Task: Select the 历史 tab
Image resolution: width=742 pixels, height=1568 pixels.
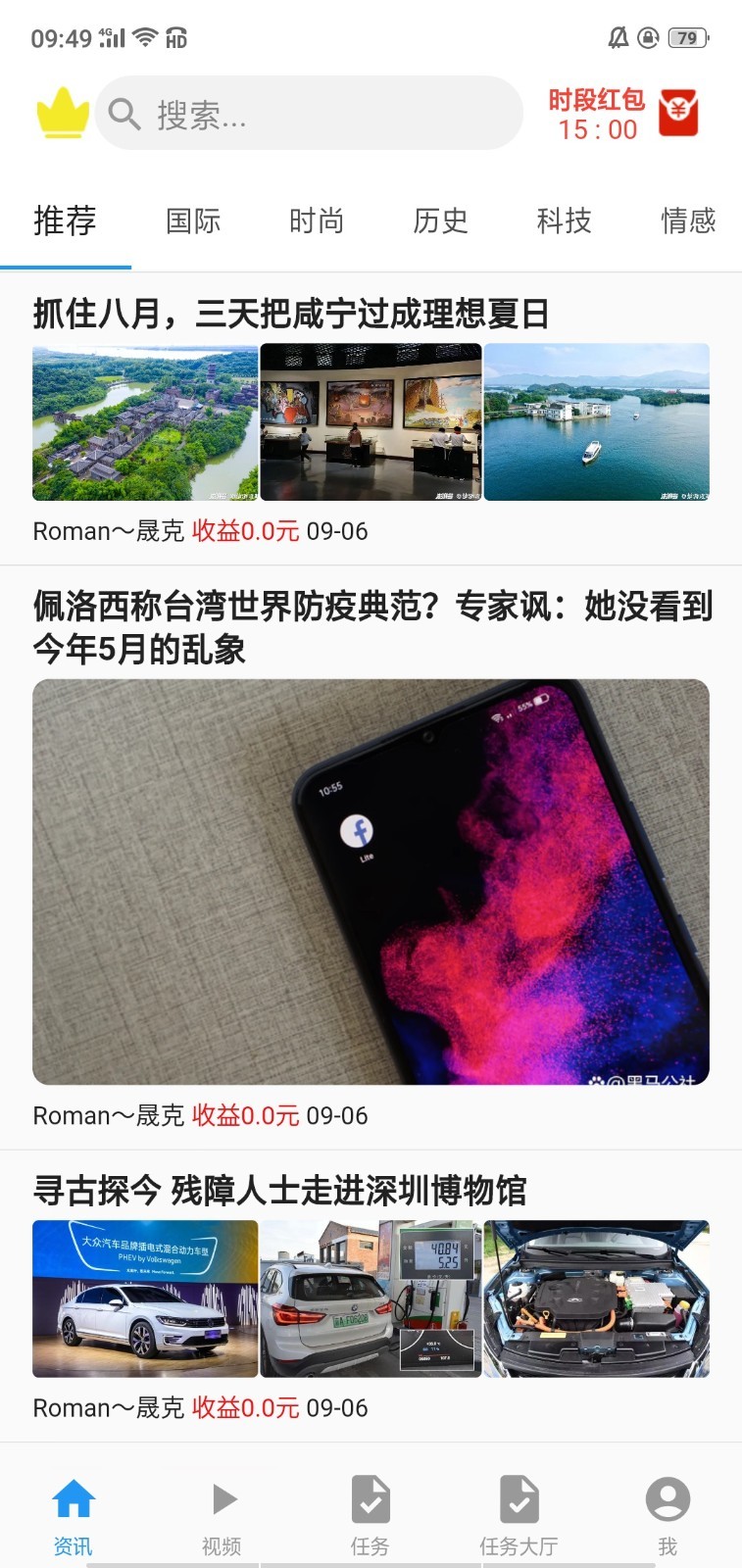Action: click(440, 221)
